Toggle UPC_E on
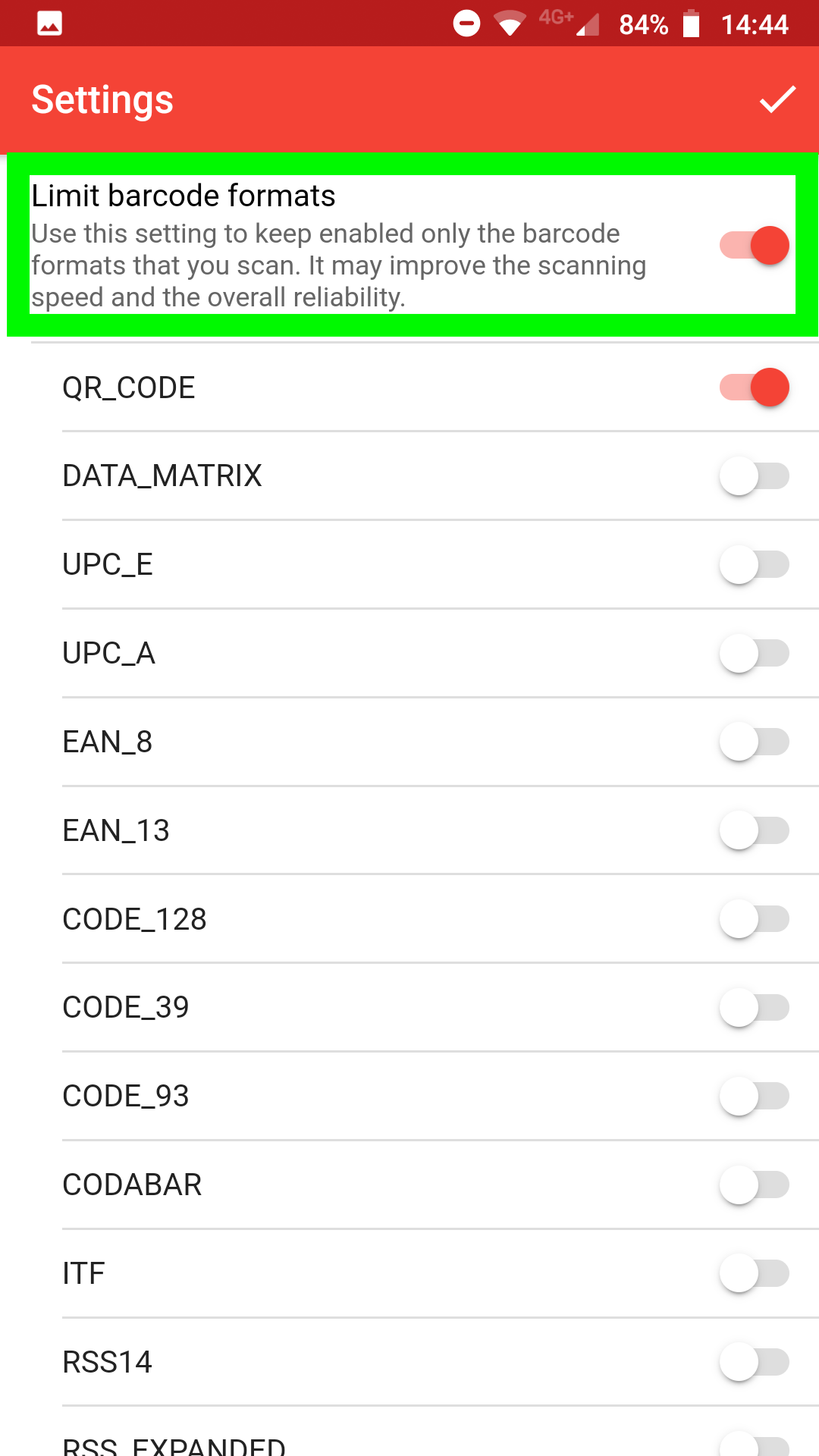The height and width of the screenshot is (1456, 819). pos(755,565)
